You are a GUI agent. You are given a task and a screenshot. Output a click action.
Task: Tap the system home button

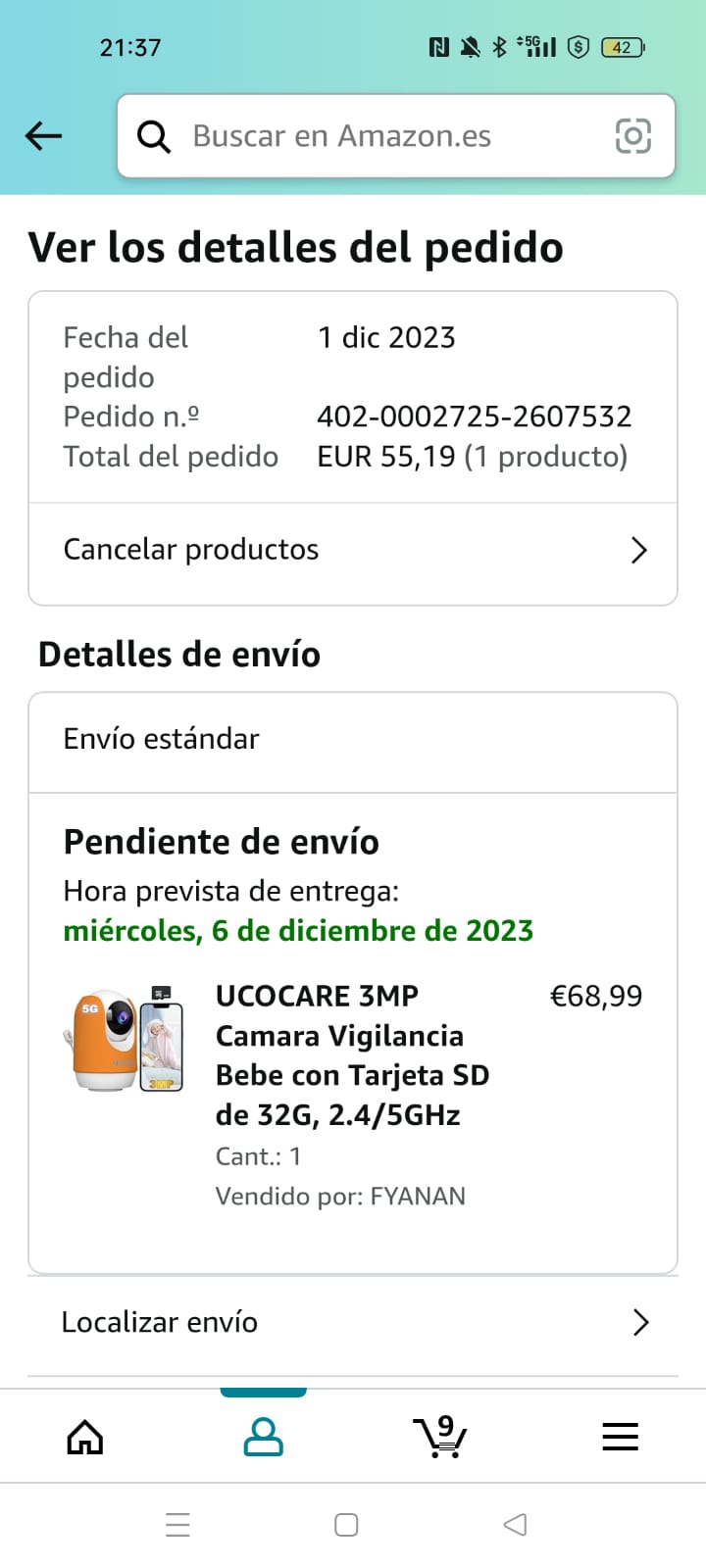[346, 1525]
